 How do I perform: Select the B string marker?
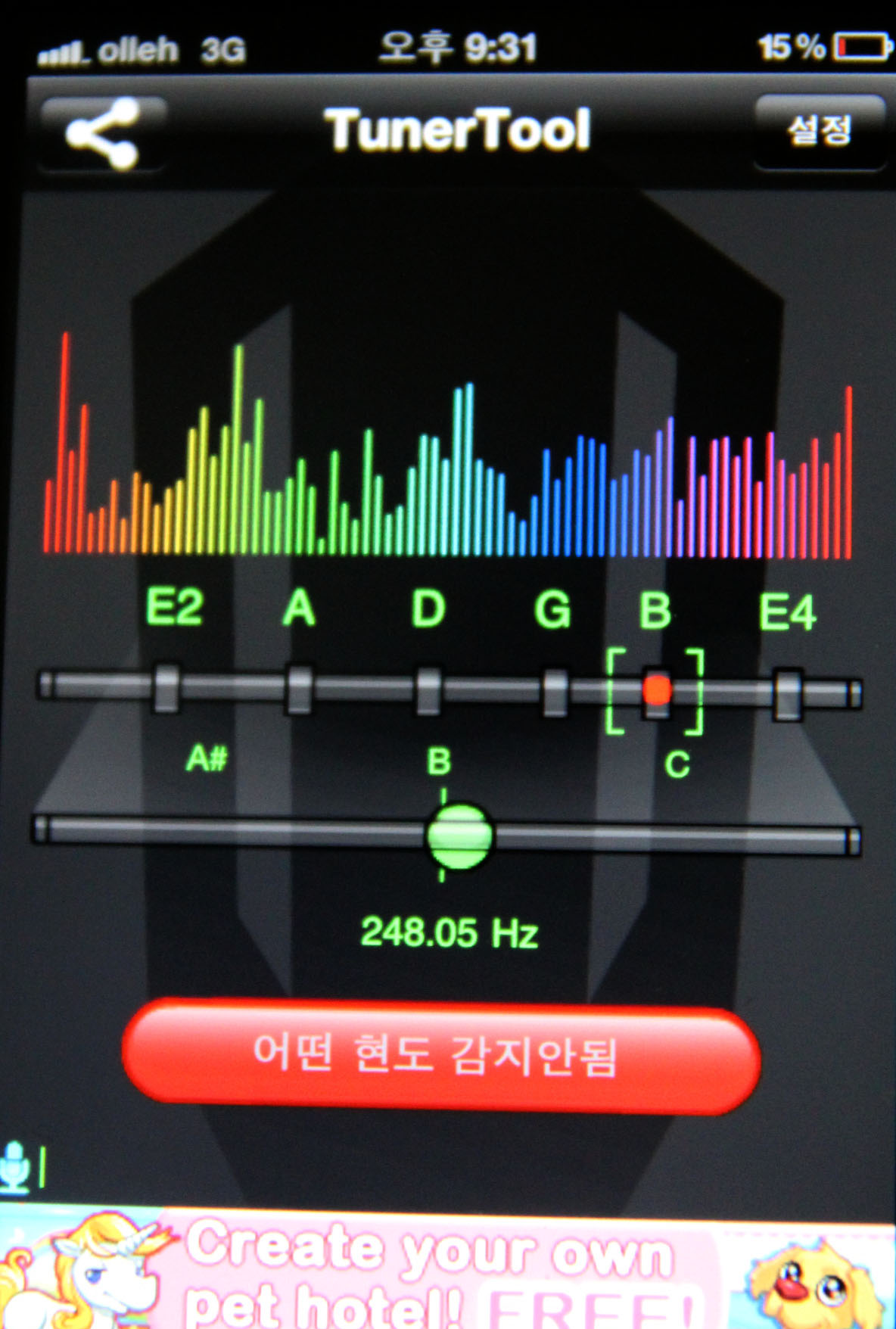[655, 690]
